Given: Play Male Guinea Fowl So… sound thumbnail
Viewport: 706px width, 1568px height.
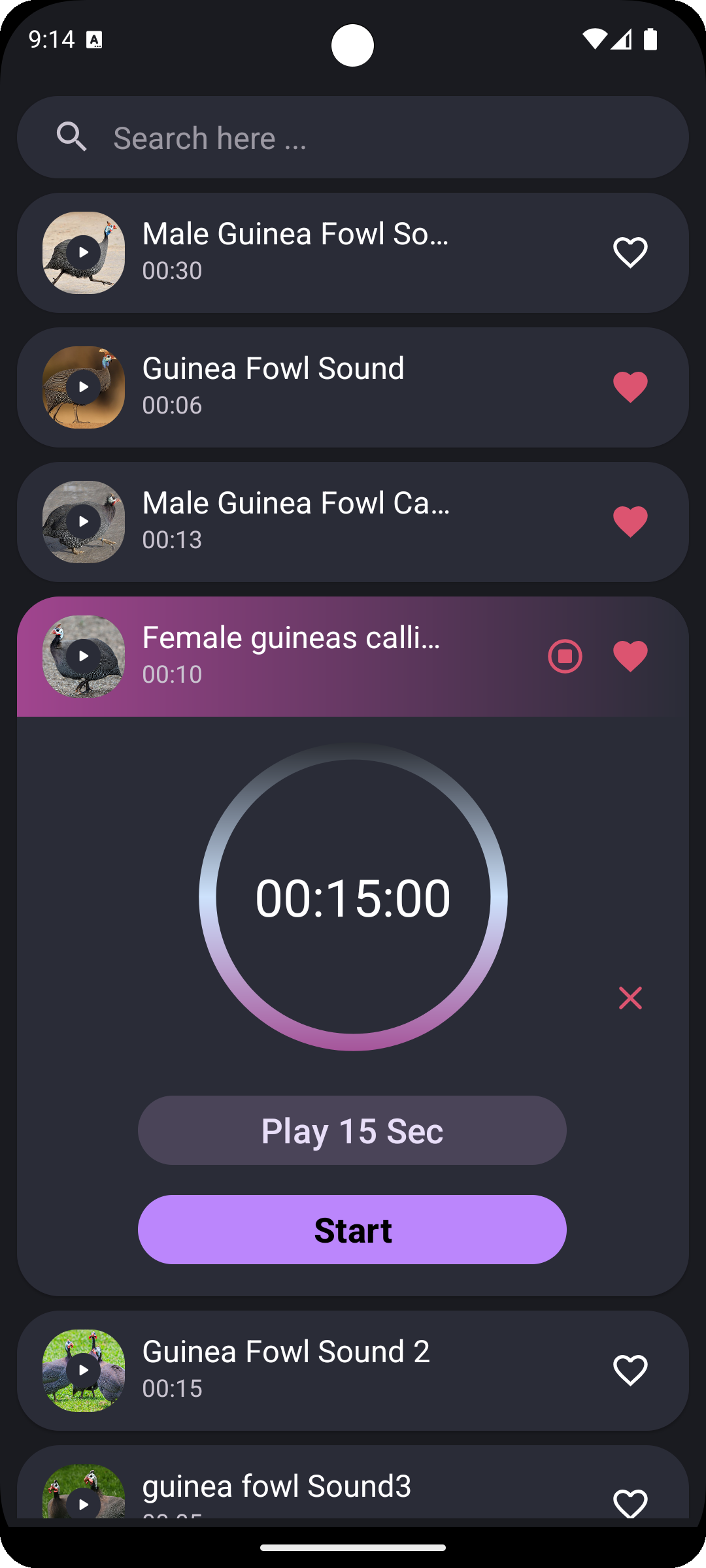Looking at the screenshot, I should point(84,252).
